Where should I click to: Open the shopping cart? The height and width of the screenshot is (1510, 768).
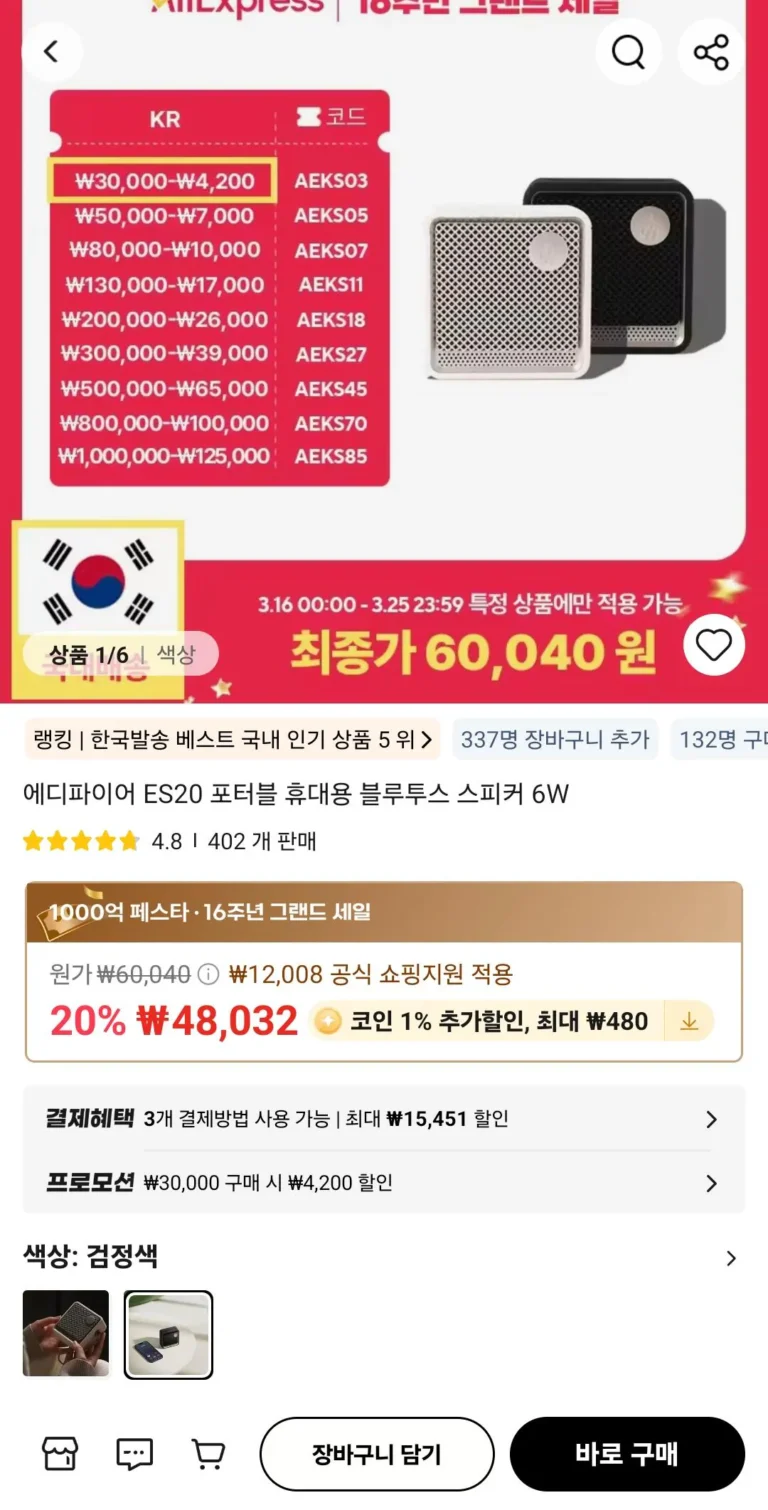click(x=208, y=1454)
